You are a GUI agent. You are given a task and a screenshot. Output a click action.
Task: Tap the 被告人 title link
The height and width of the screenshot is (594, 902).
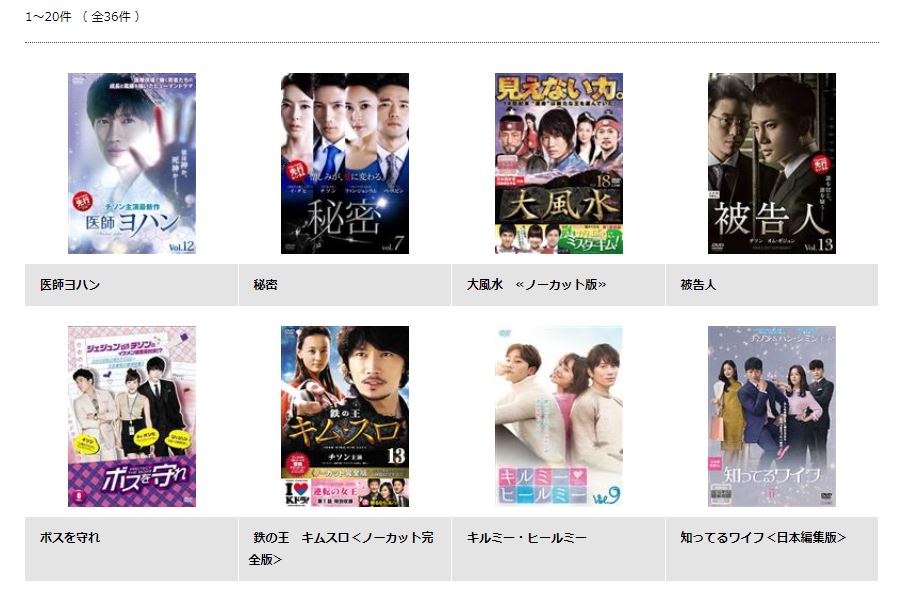[x=698, y=285]
